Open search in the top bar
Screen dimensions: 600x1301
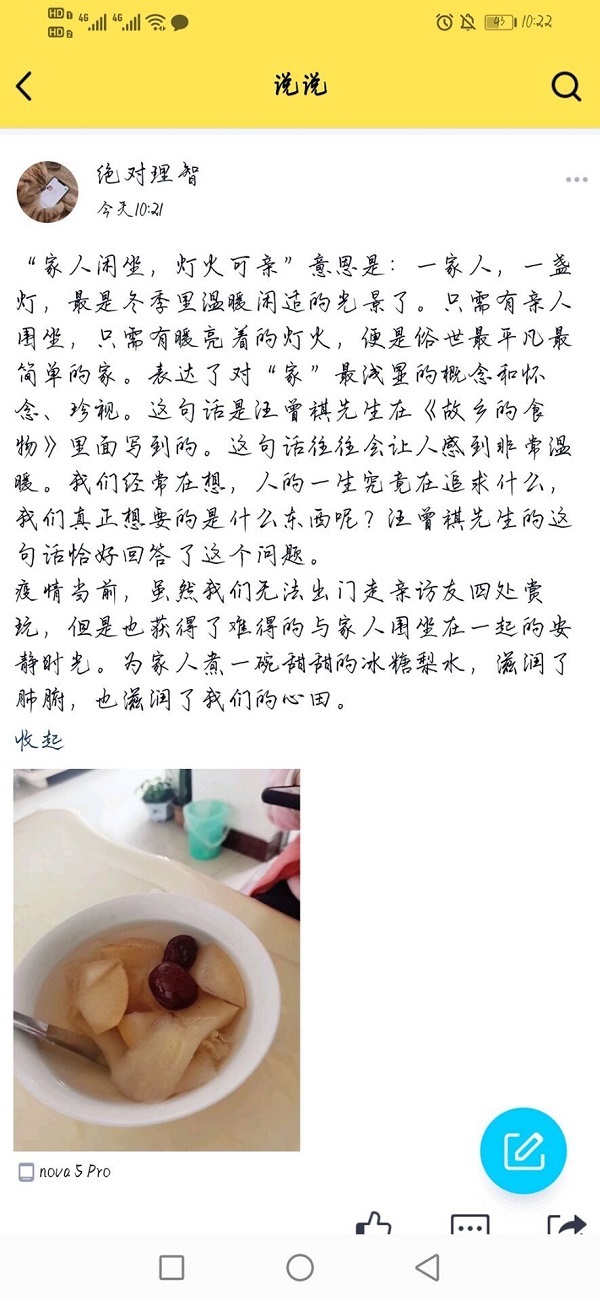click(x=566, y=86)
